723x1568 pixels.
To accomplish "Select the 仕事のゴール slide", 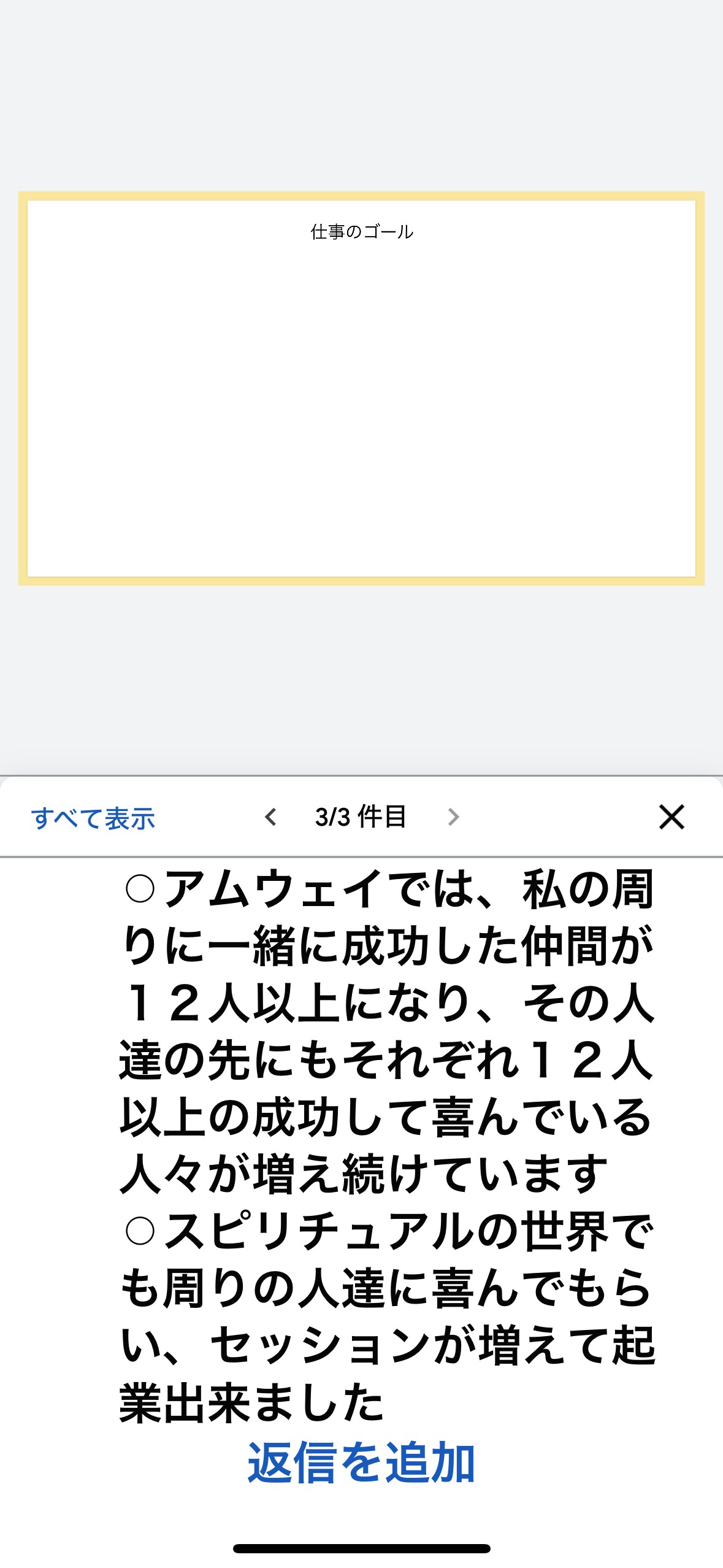I will click(x=361, y=388).
